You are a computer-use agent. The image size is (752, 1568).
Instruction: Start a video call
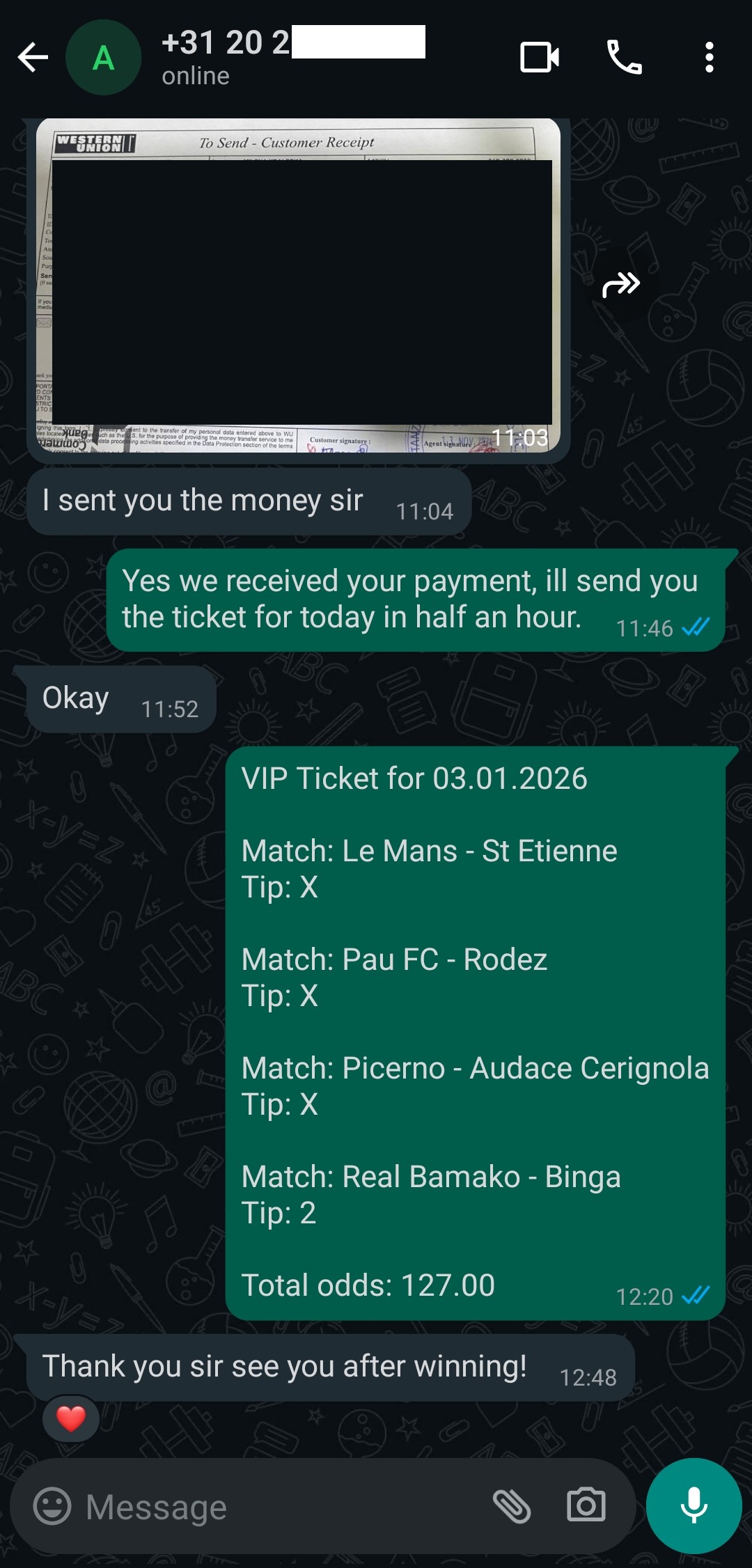click(x=540, y=57)
